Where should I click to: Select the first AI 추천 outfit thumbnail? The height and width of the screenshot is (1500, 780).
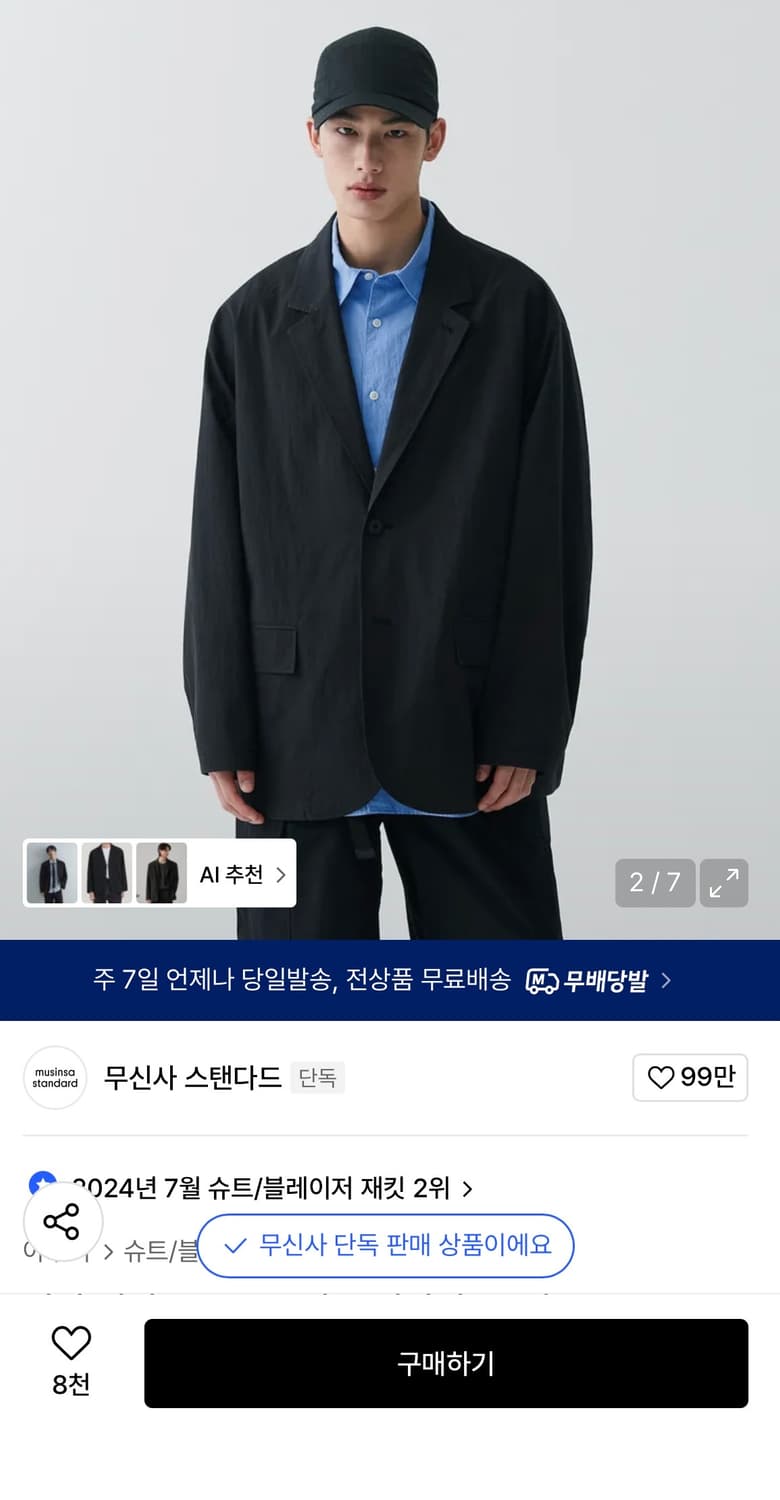point(51,872)
